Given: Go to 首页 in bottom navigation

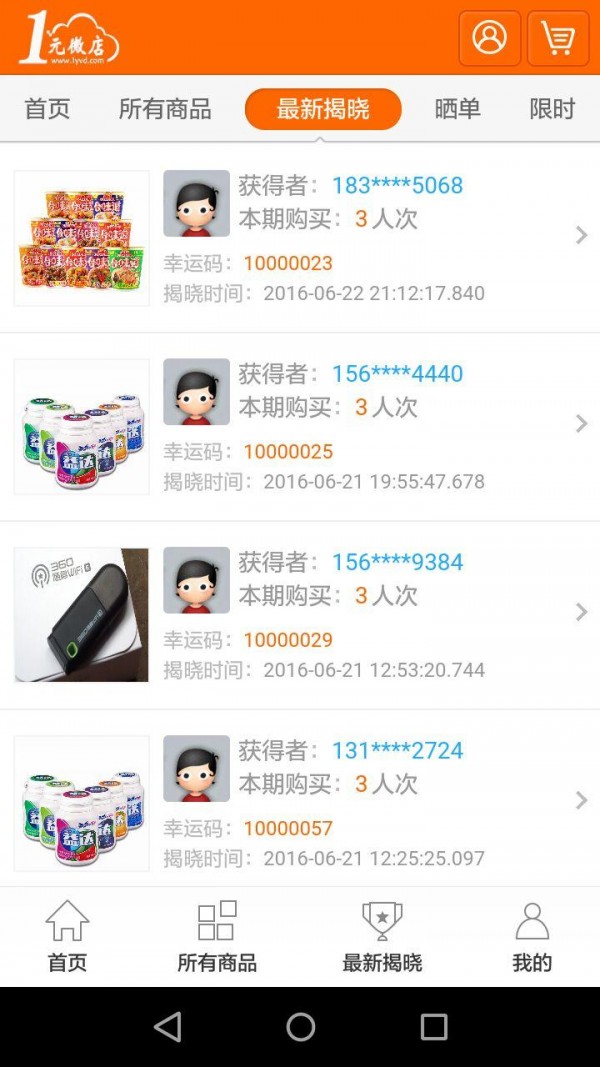Looking at the screenshot, I should coord(67,936).
